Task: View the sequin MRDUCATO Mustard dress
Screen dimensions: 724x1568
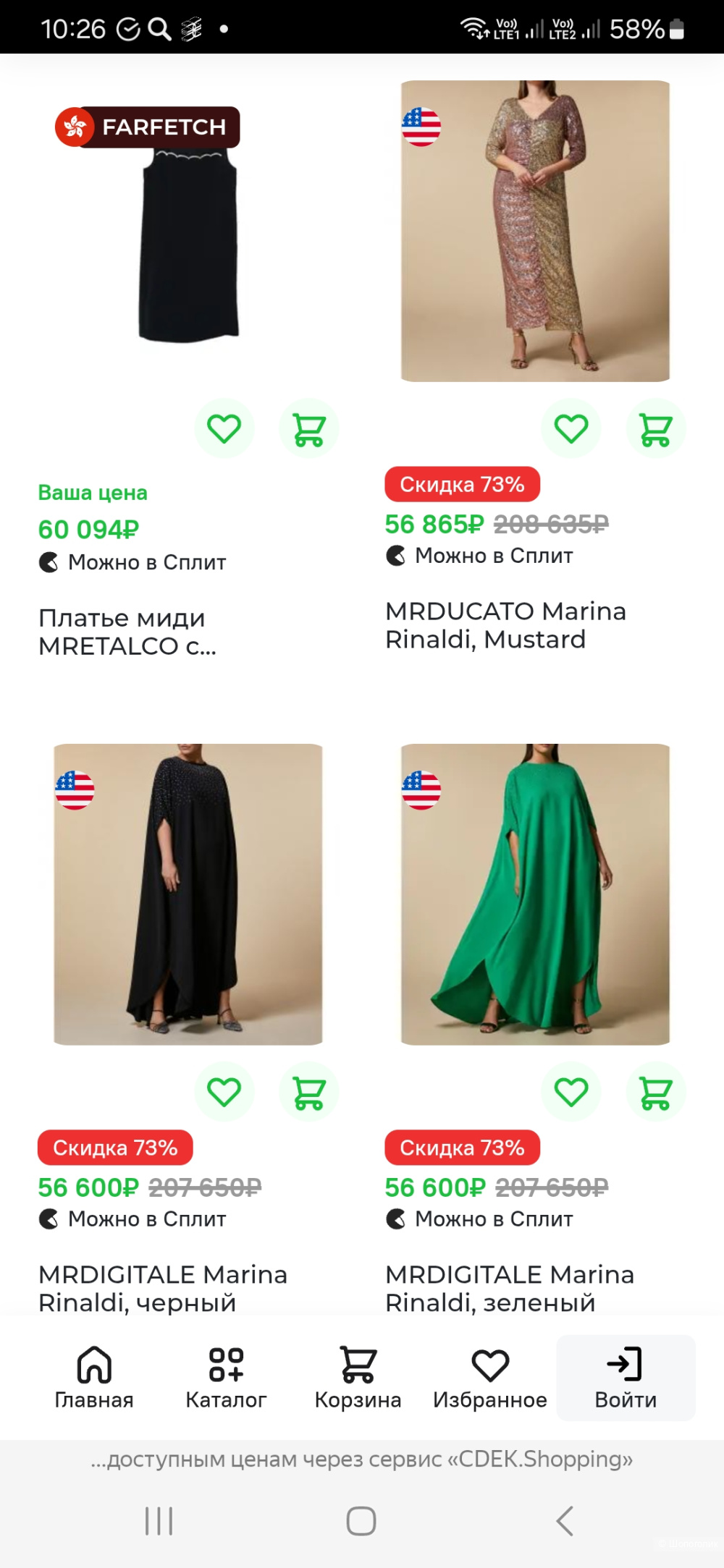Action: coord(535,232)
